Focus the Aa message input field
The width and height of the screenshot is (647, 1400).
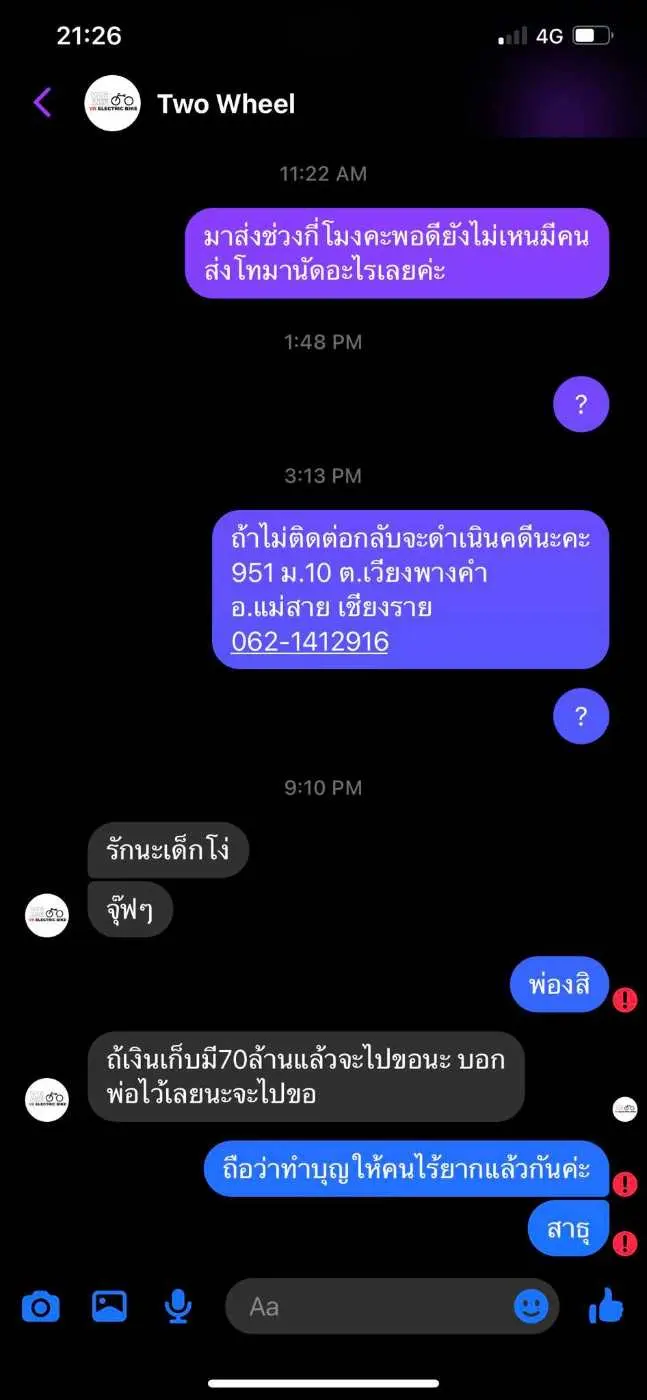click(x=370, y=1306)
